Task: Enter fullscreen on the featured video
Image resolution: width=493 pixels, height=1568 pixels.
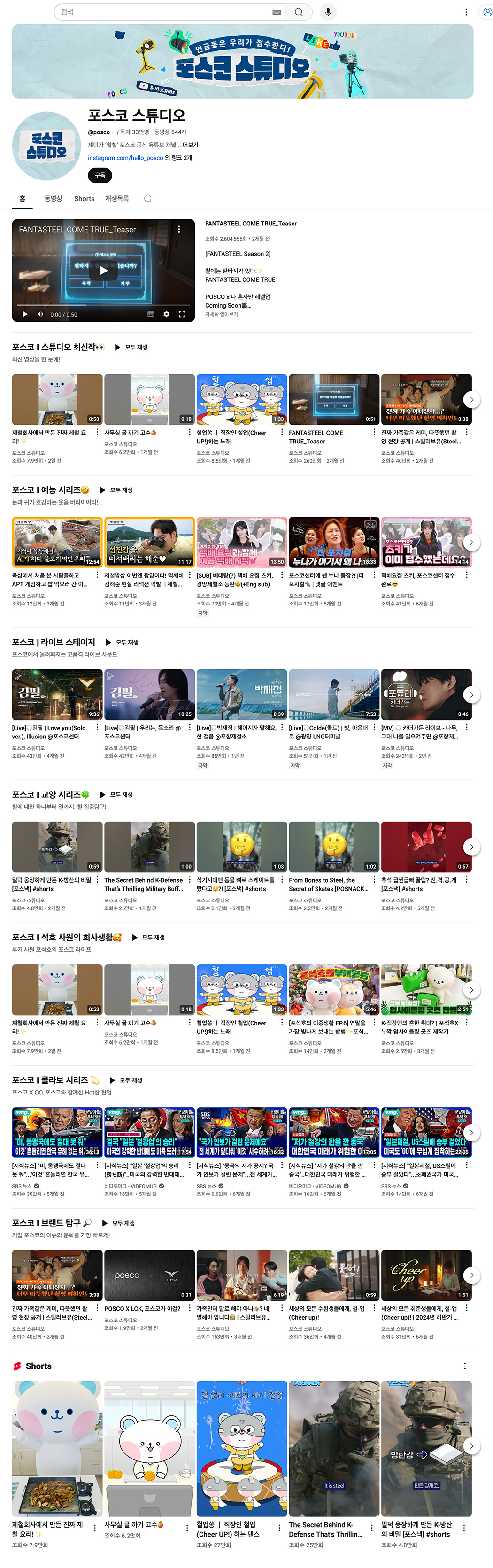Action: [x=181, y=314]
